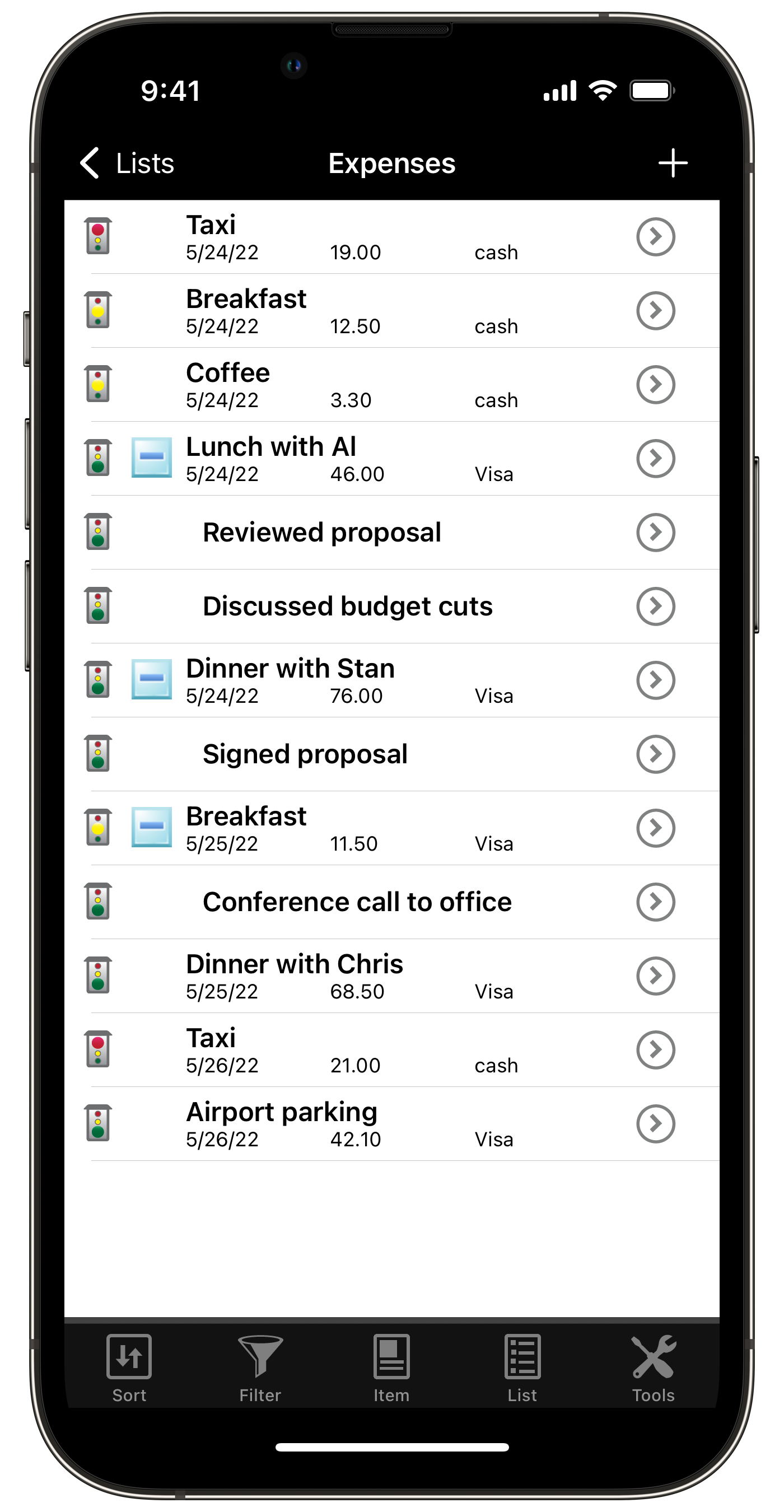
Task: Expand details for Lunch with Al
Action: coord(655,459)
